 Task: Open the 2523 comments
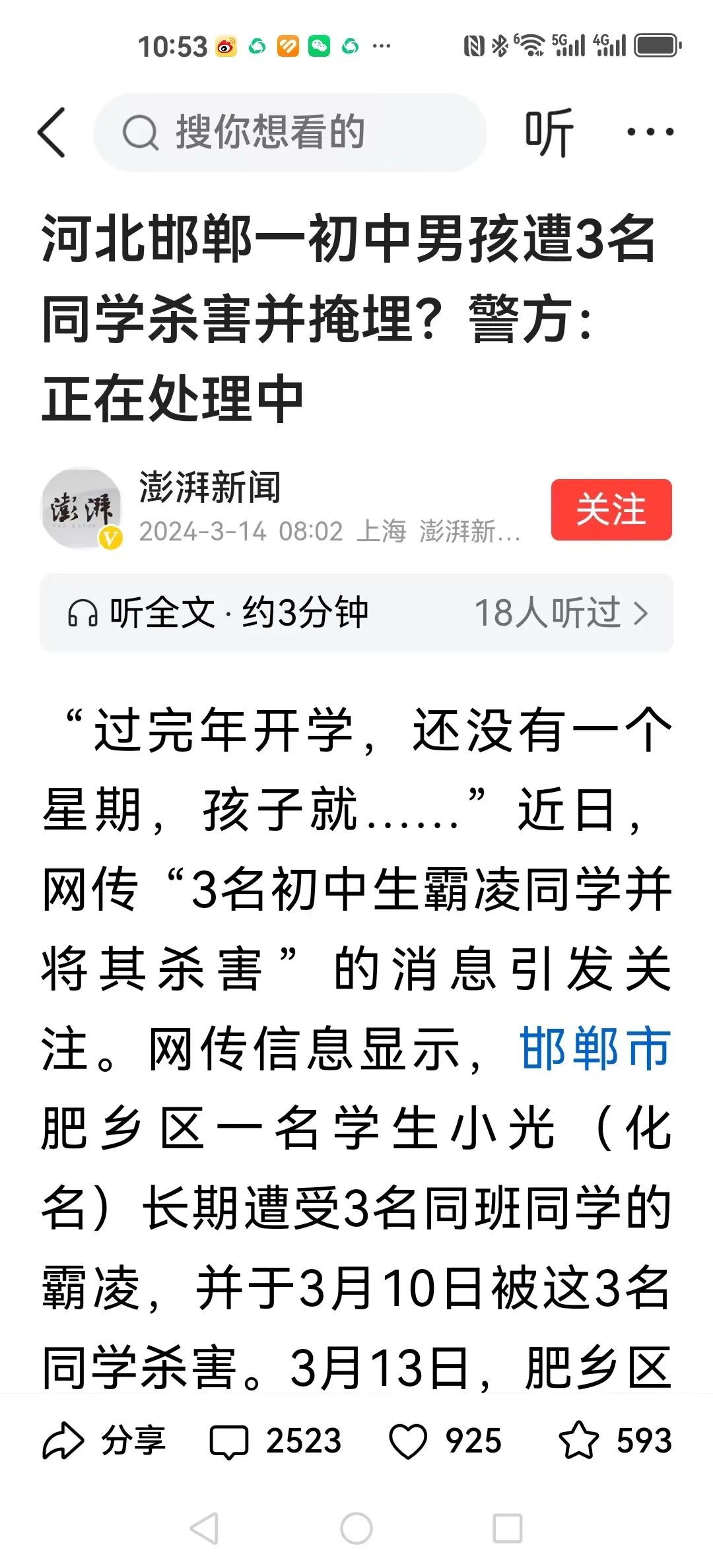tap(275, 1441)
